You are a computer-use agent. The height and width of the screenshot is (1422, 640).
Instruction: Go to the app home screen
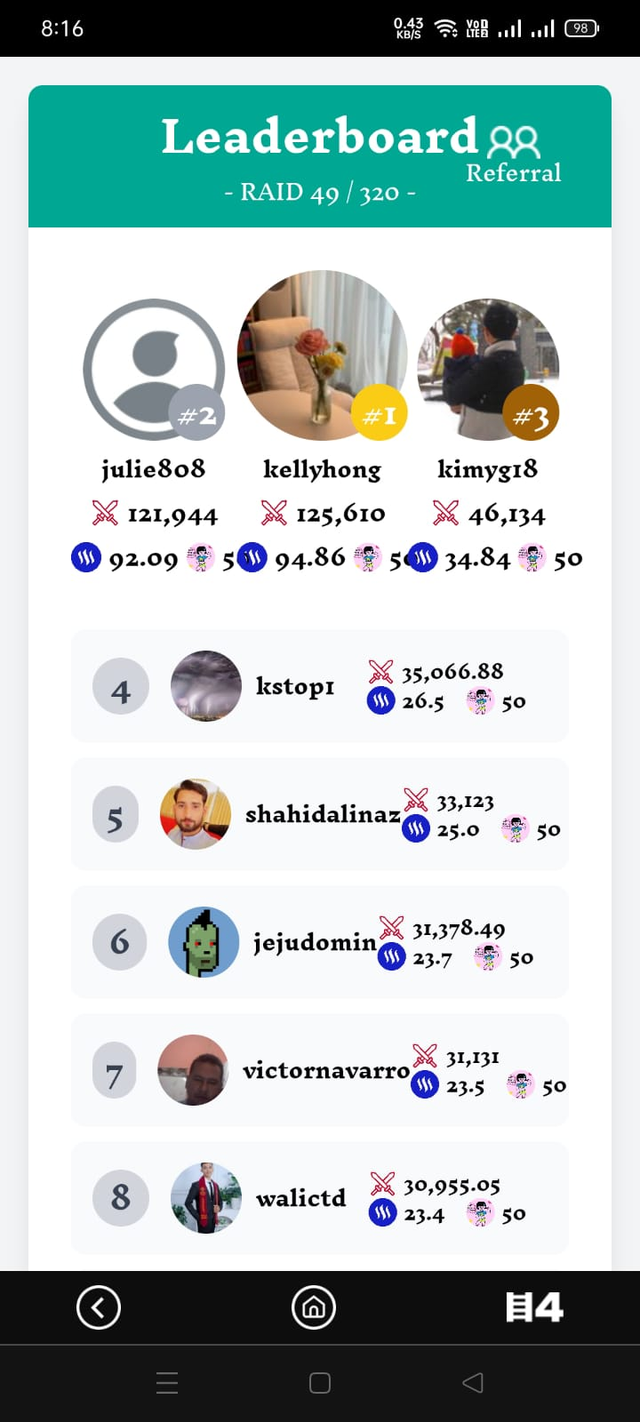pos(313,1307)
